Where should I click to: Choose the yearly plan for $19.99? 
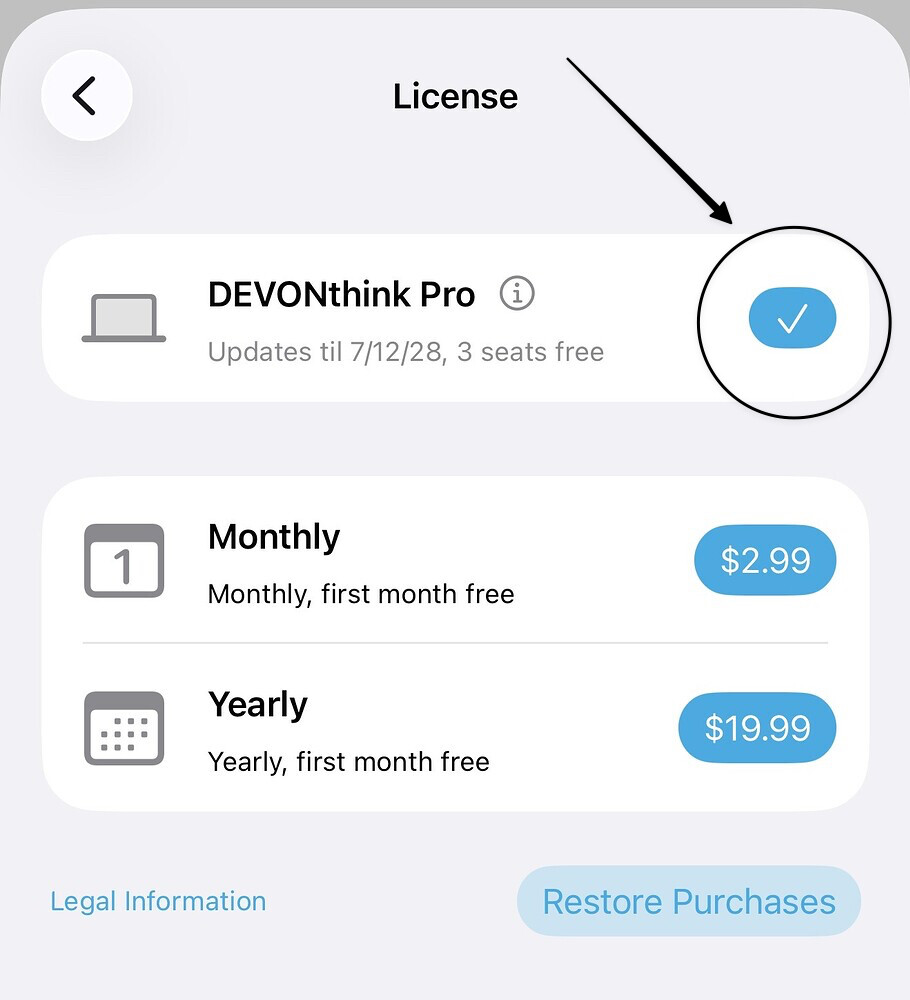click(757, 728)
